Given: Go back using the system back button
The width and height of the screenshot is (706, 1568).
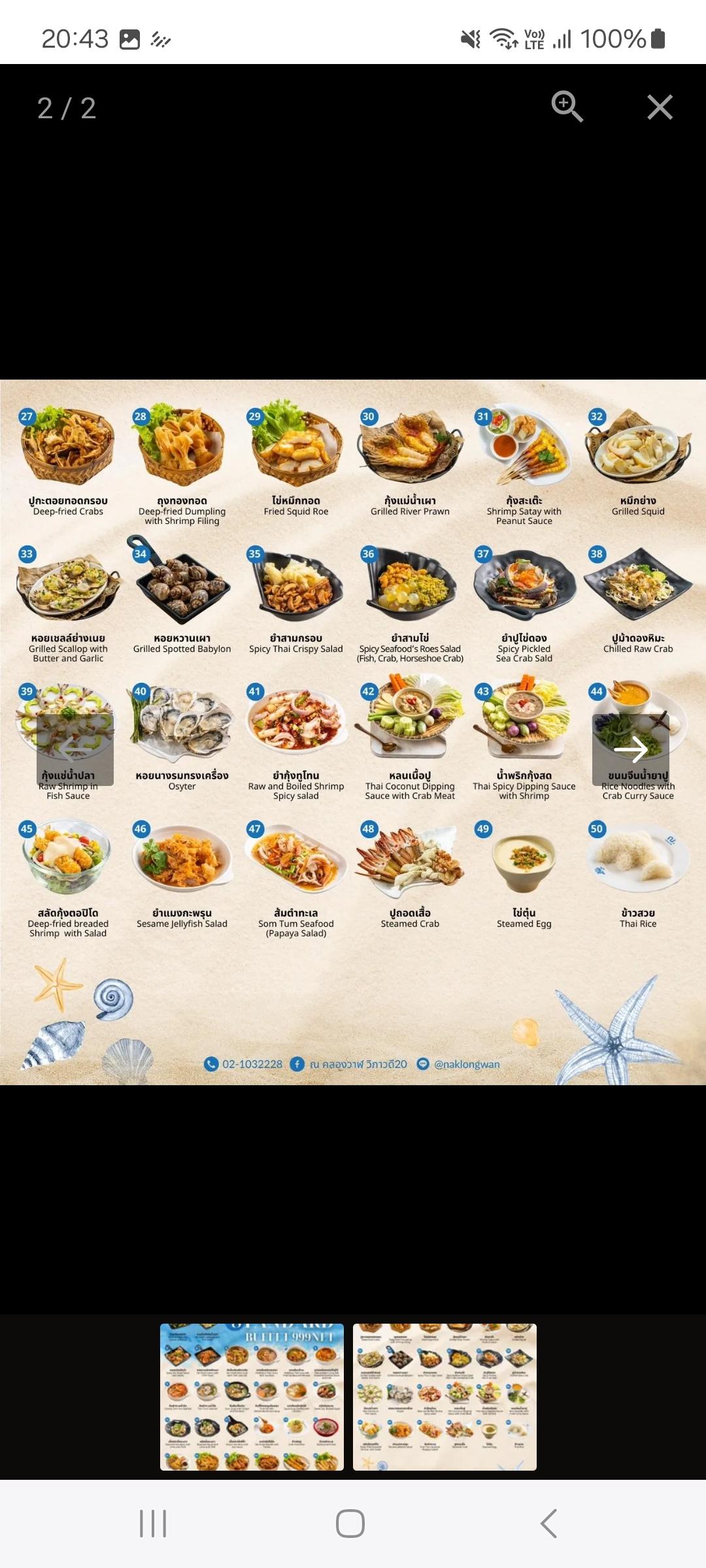Looking at the screenshot, I should click(x=549, y=1524).
